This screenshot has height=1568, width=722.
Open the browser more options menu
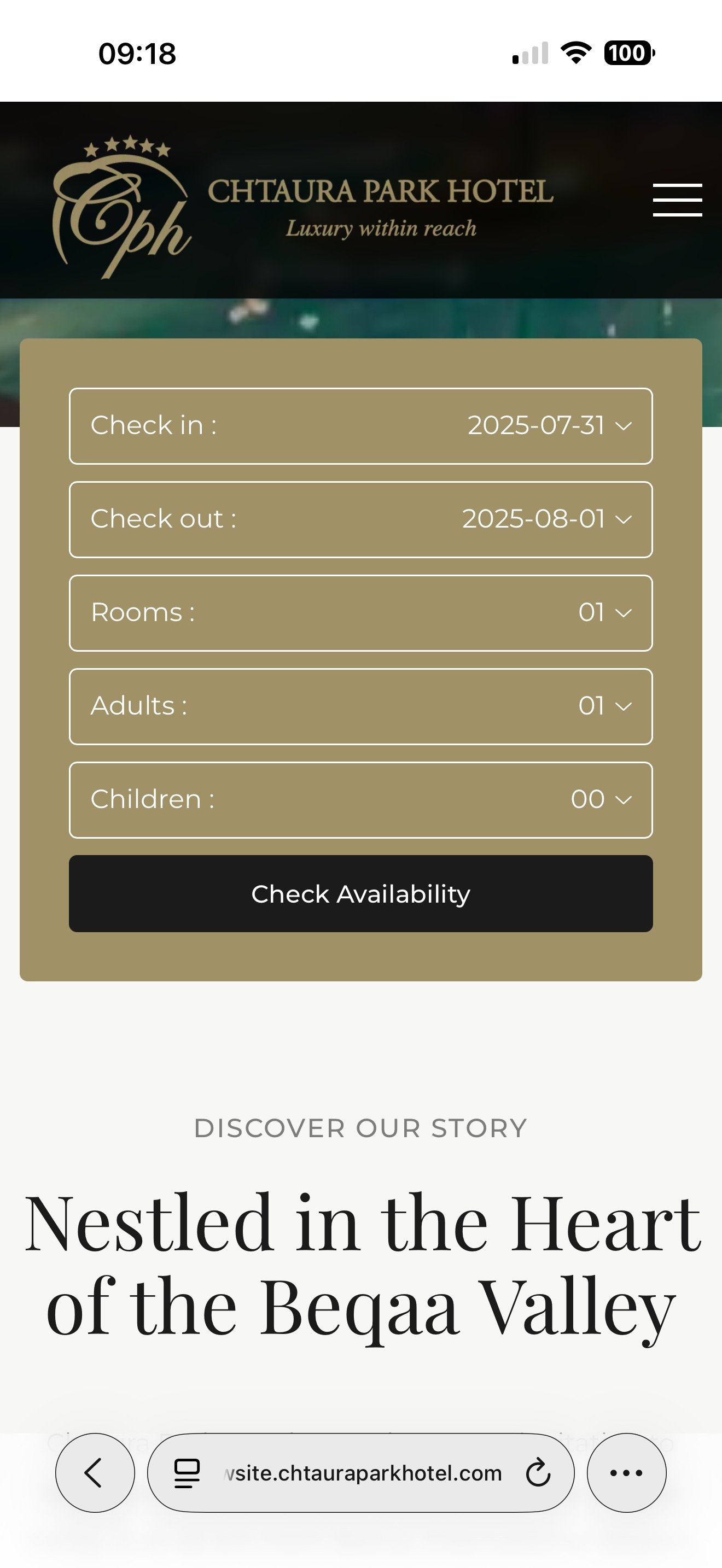click(626, 1473)
